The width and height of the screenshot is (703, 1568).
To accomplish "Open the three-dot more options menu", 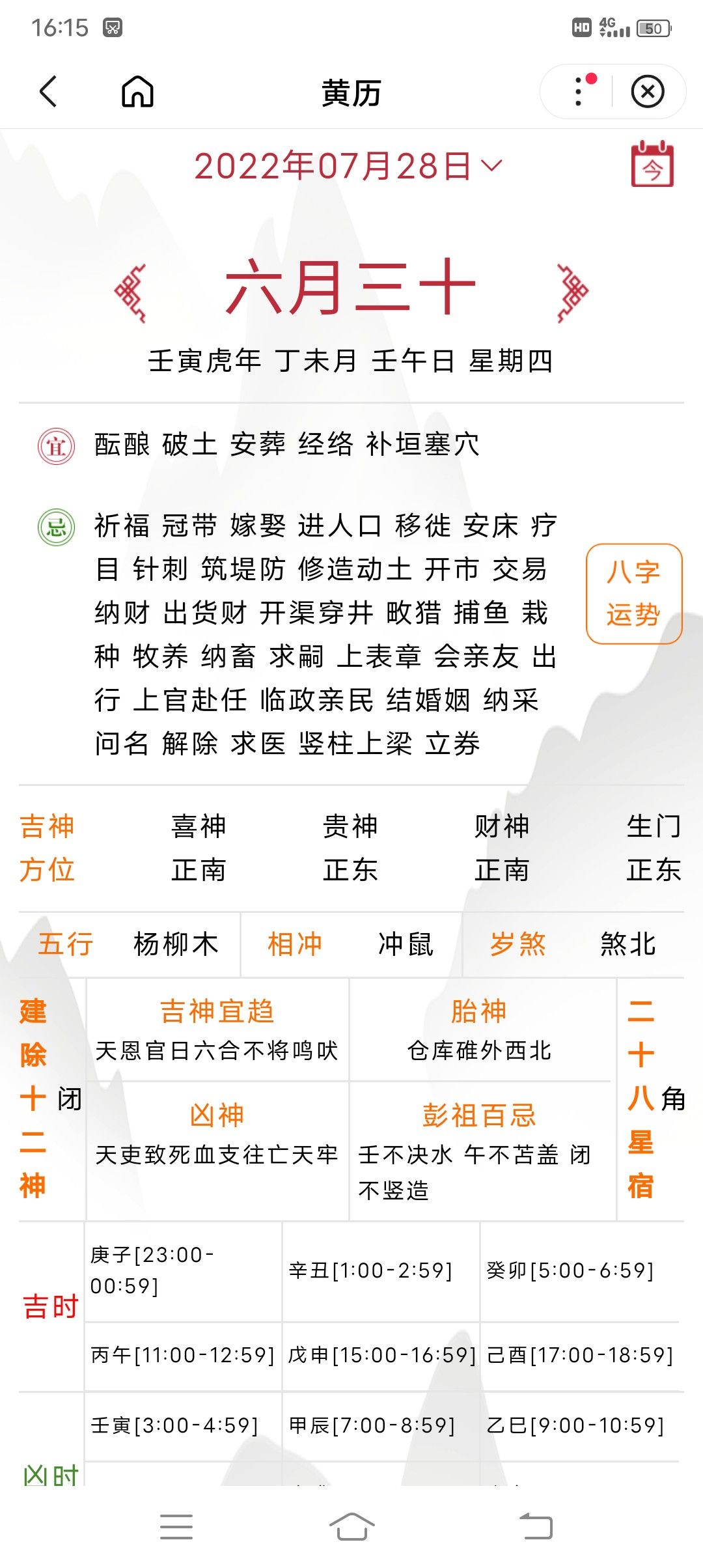I will [x=579, y=91].
